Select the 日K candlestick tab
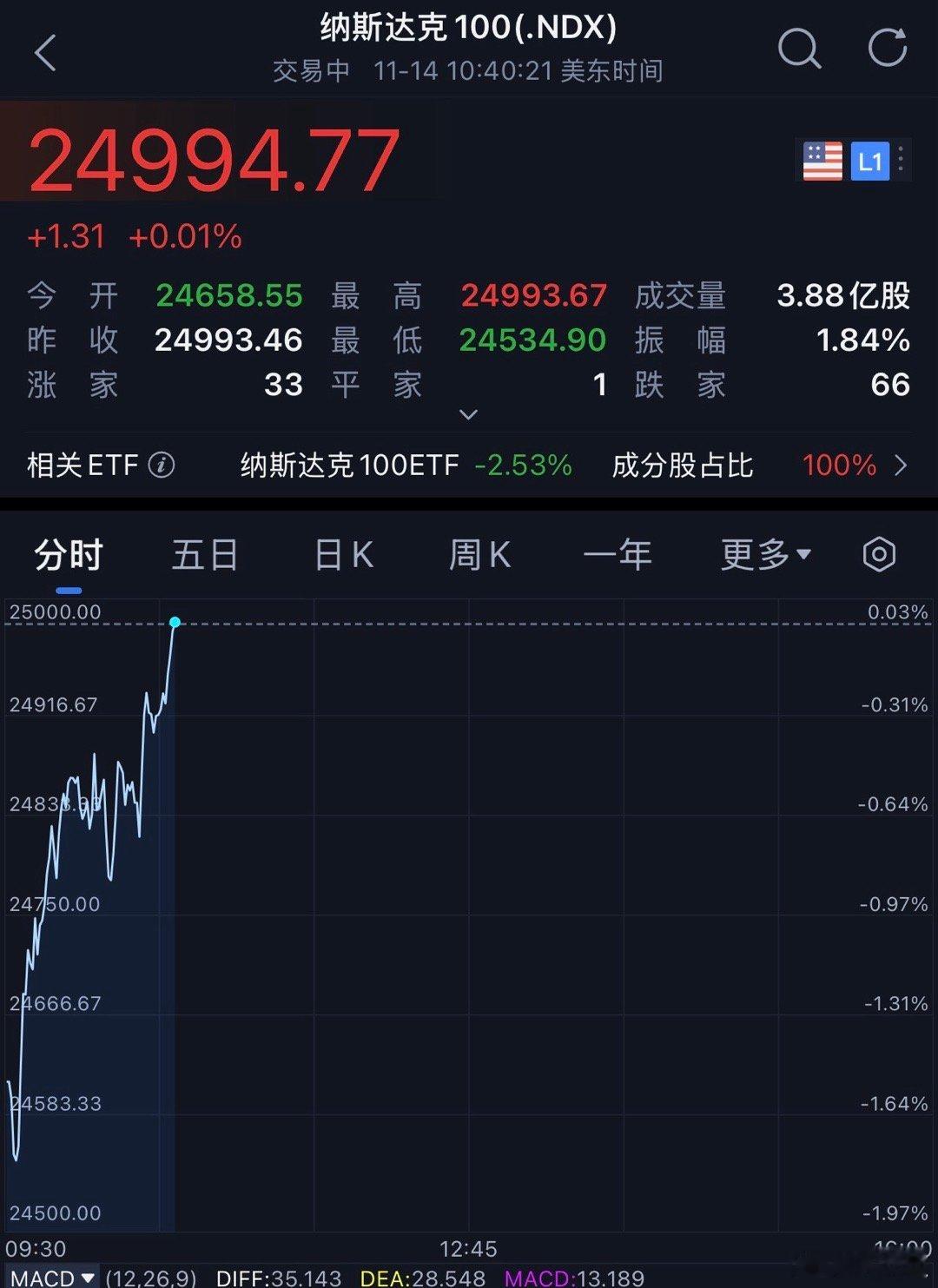 click(342, 553)
